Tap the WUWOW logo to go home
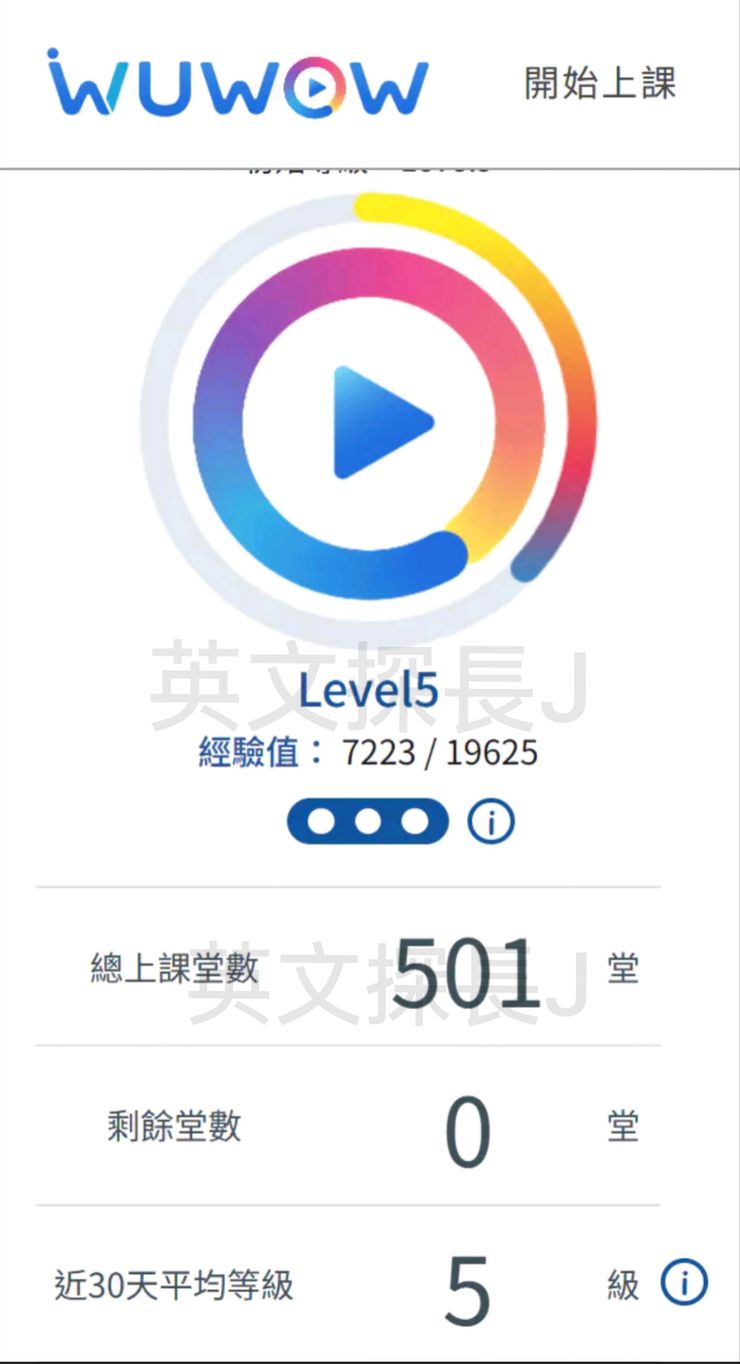Image resolution: width=740 pixels, height=1364 pixels. coord(238,84)
